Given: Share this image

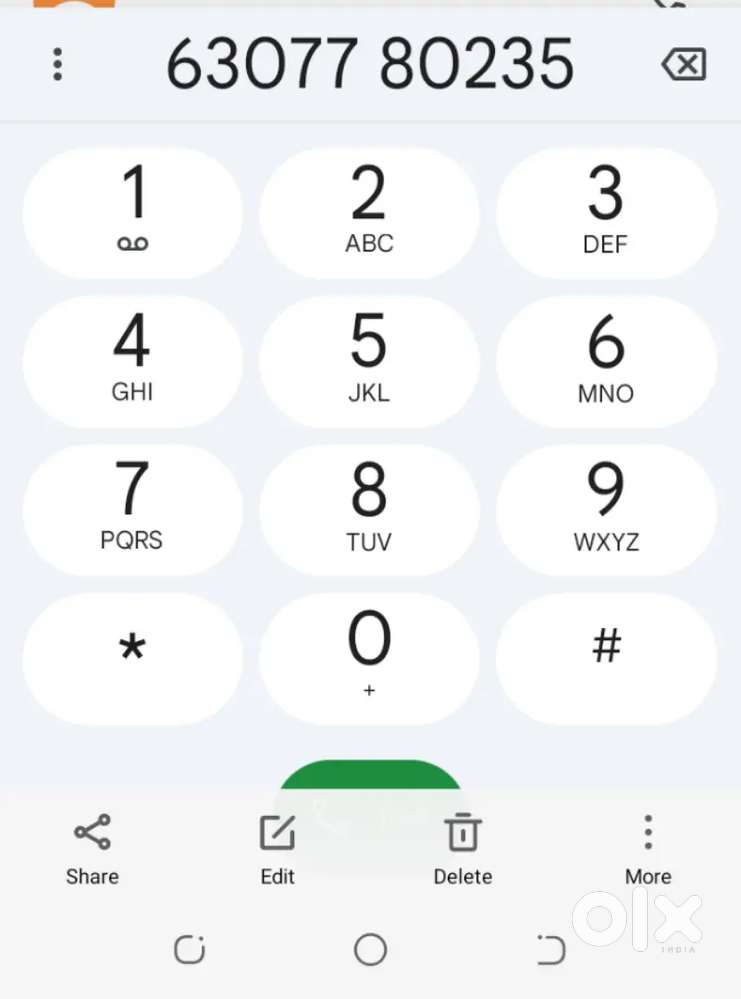Looking at the screenshot, I should 92,849.
